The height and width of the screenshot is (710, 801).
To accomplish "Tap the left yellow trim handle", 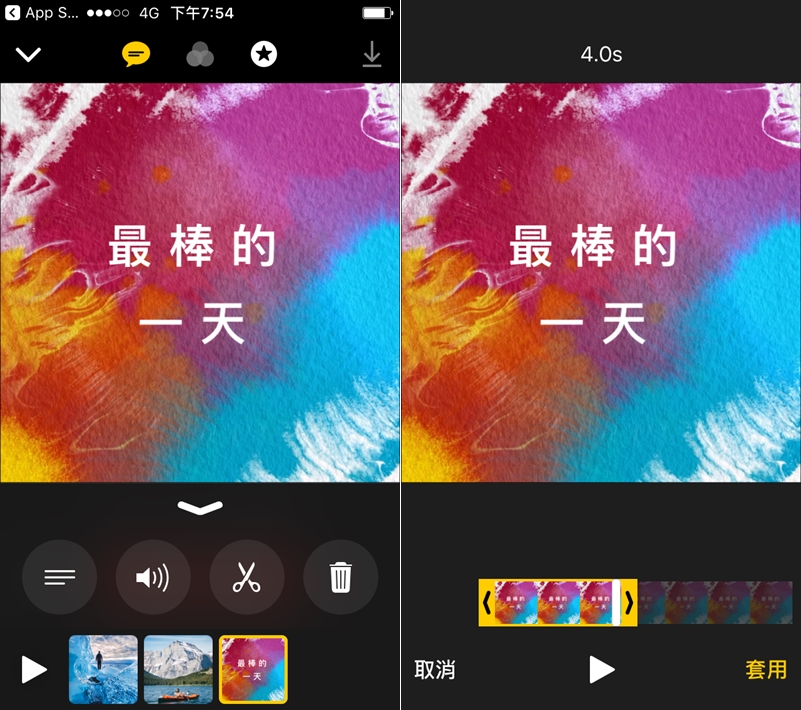I will (486, 603).
